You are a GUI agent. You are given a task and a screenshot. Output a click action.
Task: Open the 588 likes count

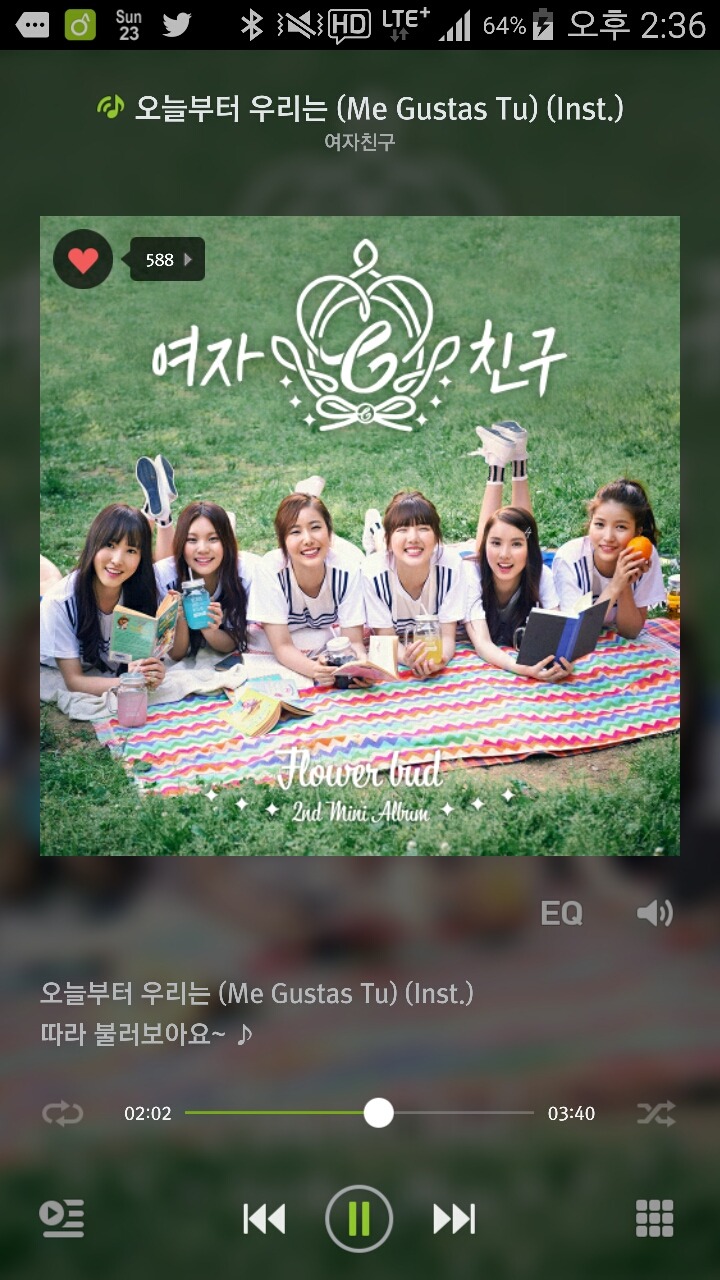click(167, 260)
